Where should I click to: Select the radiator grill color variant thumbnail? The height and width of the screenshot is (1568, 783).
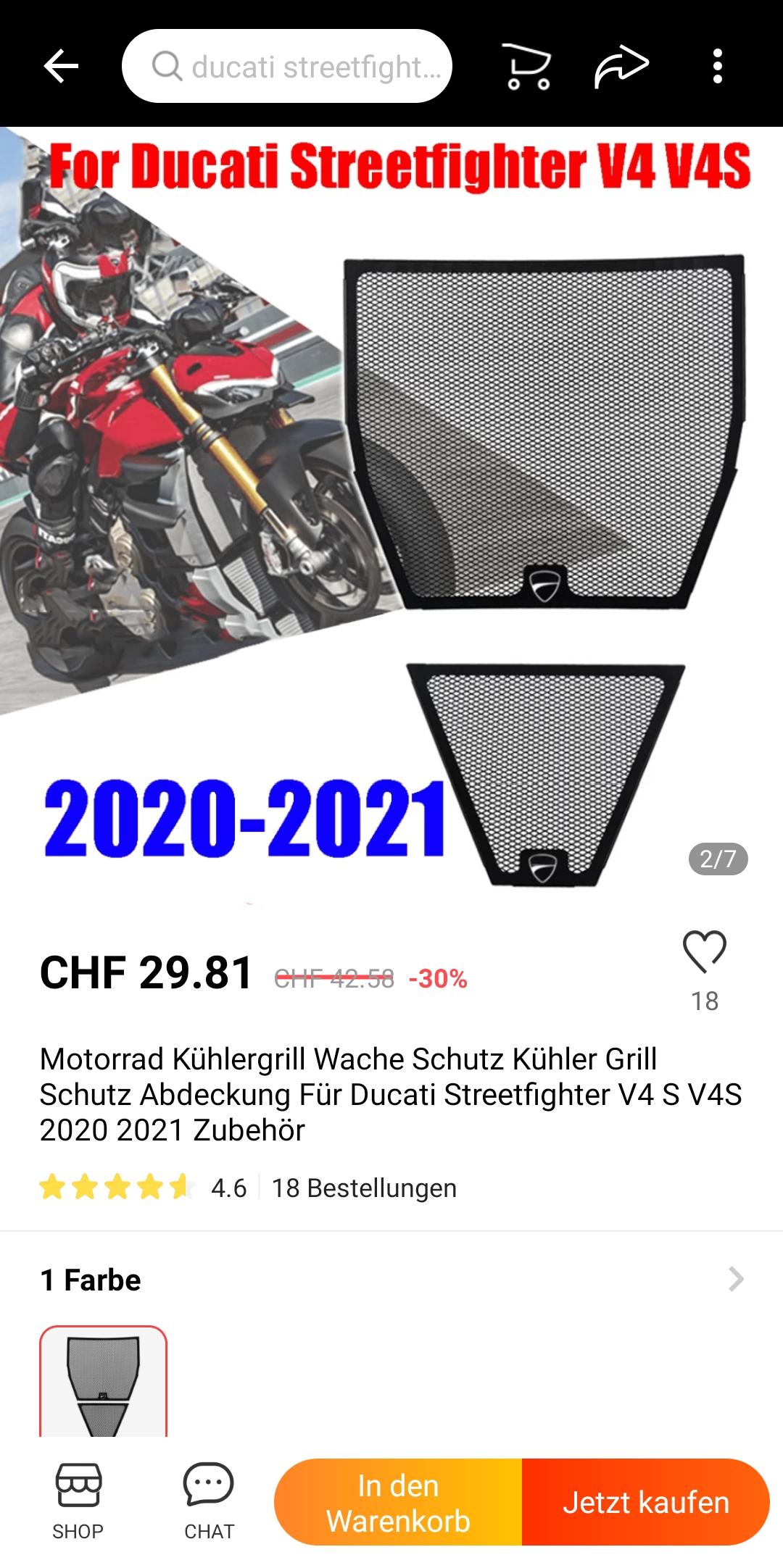(103, 1381)
